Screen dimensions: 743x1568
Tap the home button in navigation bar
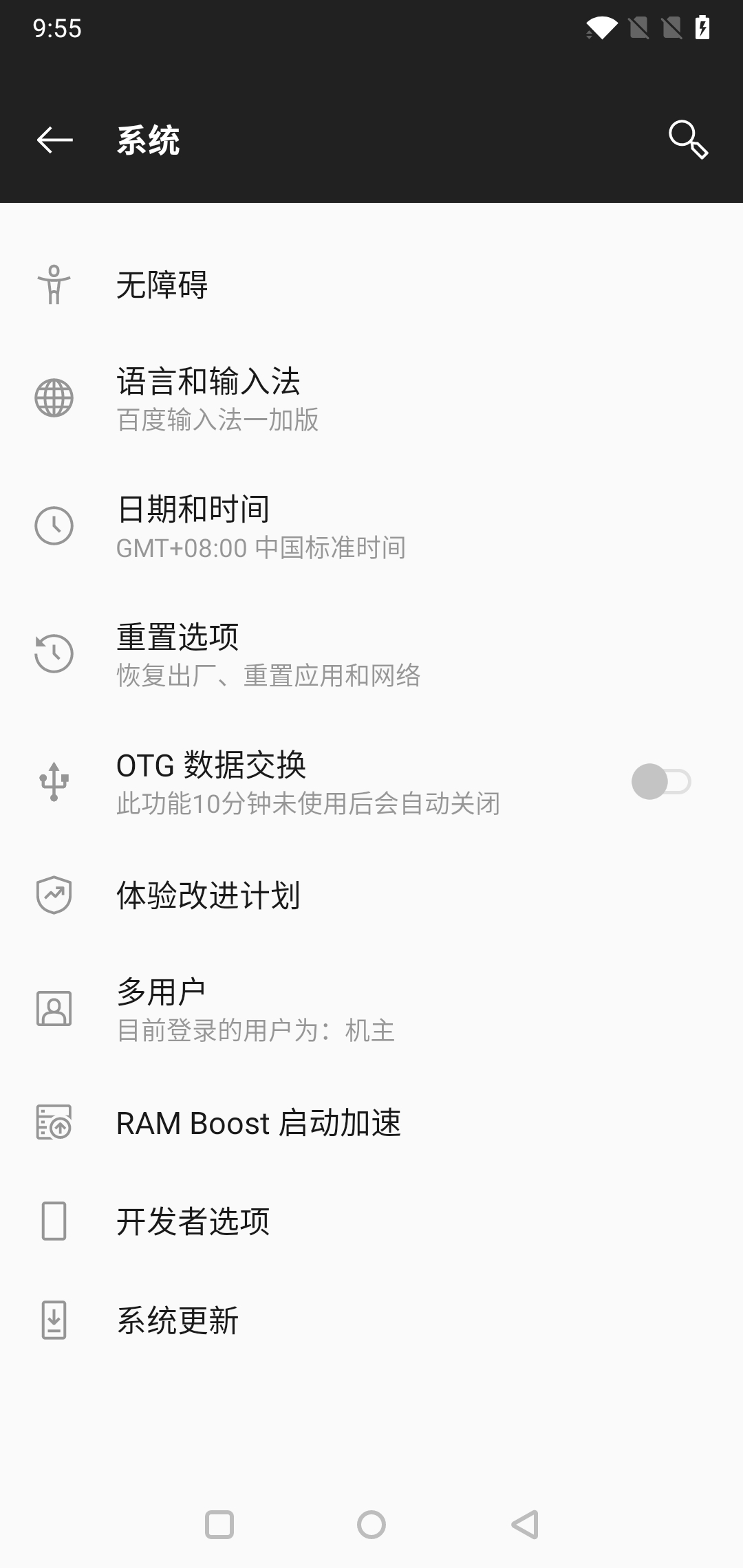371,1525
